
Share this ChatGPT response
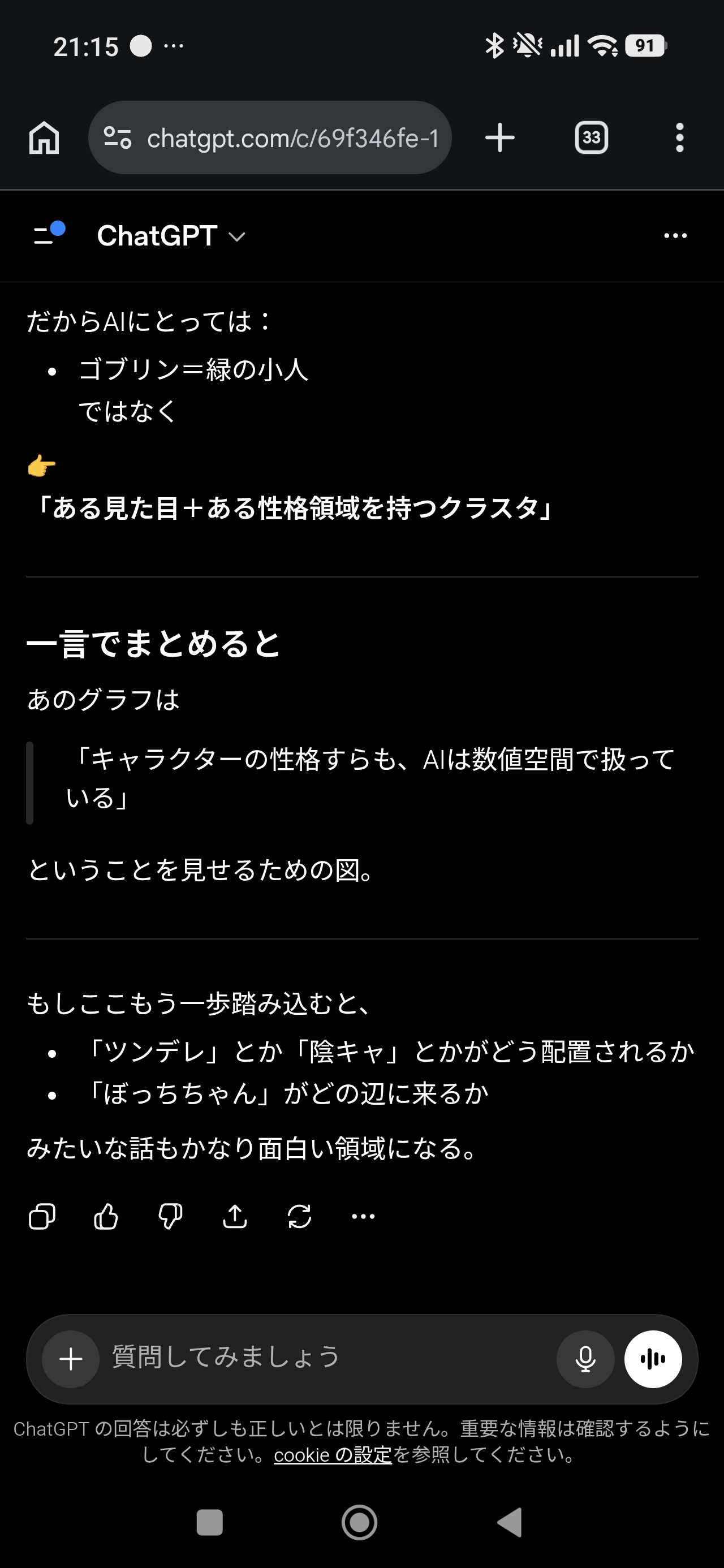[235, 1216]
